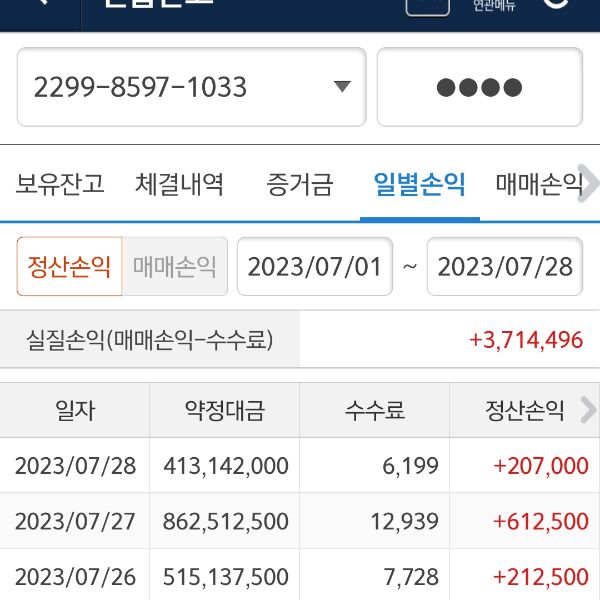The image size is (600, 600).
Task: Switch to the 보유잔고 tab
Action: click(60, 184)
